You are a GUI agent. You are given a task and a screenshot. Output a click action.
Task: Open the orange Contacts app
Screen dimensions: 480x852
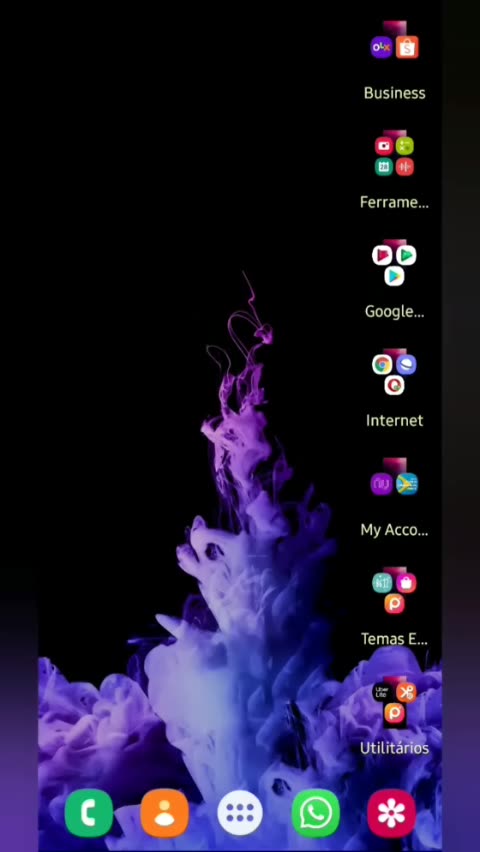164,813
